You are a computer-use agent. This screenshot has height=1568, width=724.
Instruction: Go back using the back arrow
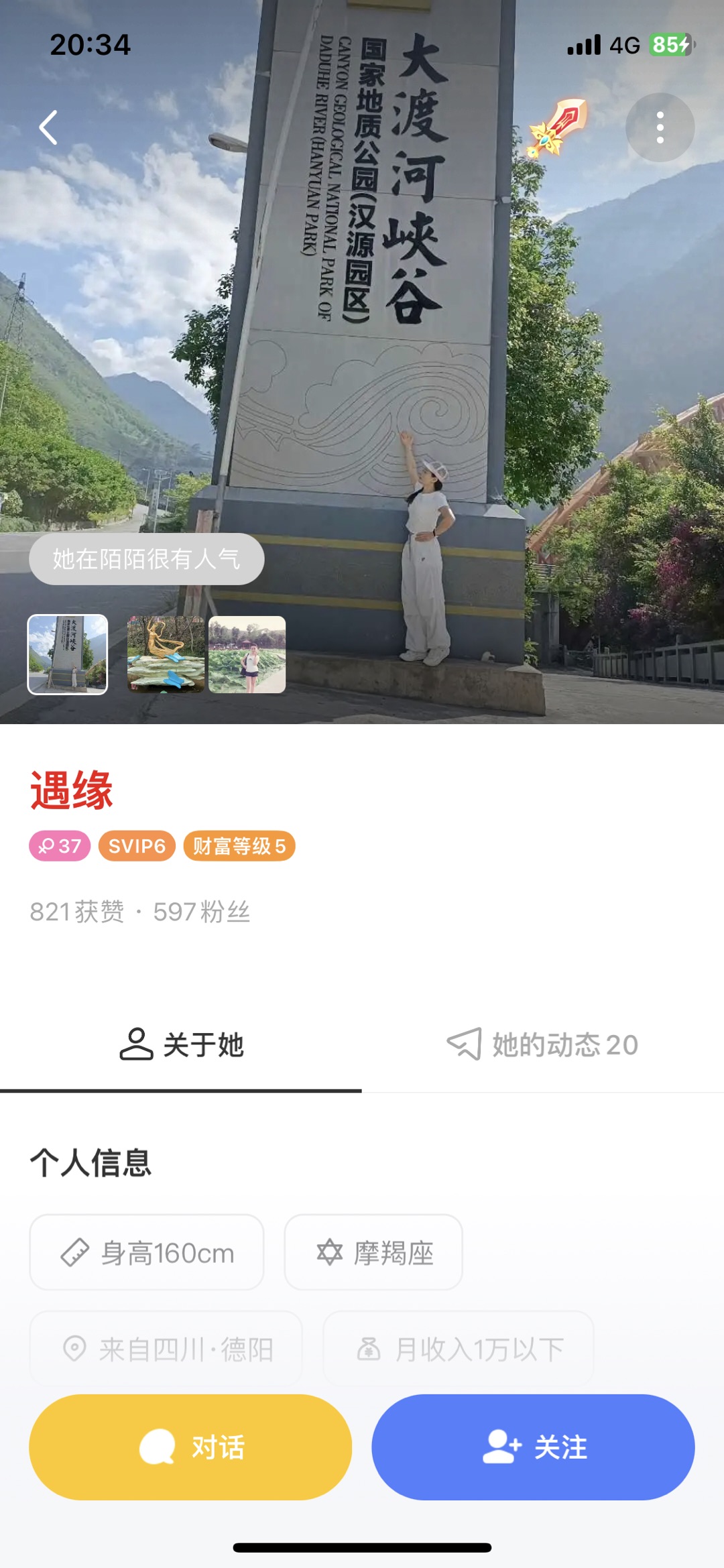click(x=48, y=127)
